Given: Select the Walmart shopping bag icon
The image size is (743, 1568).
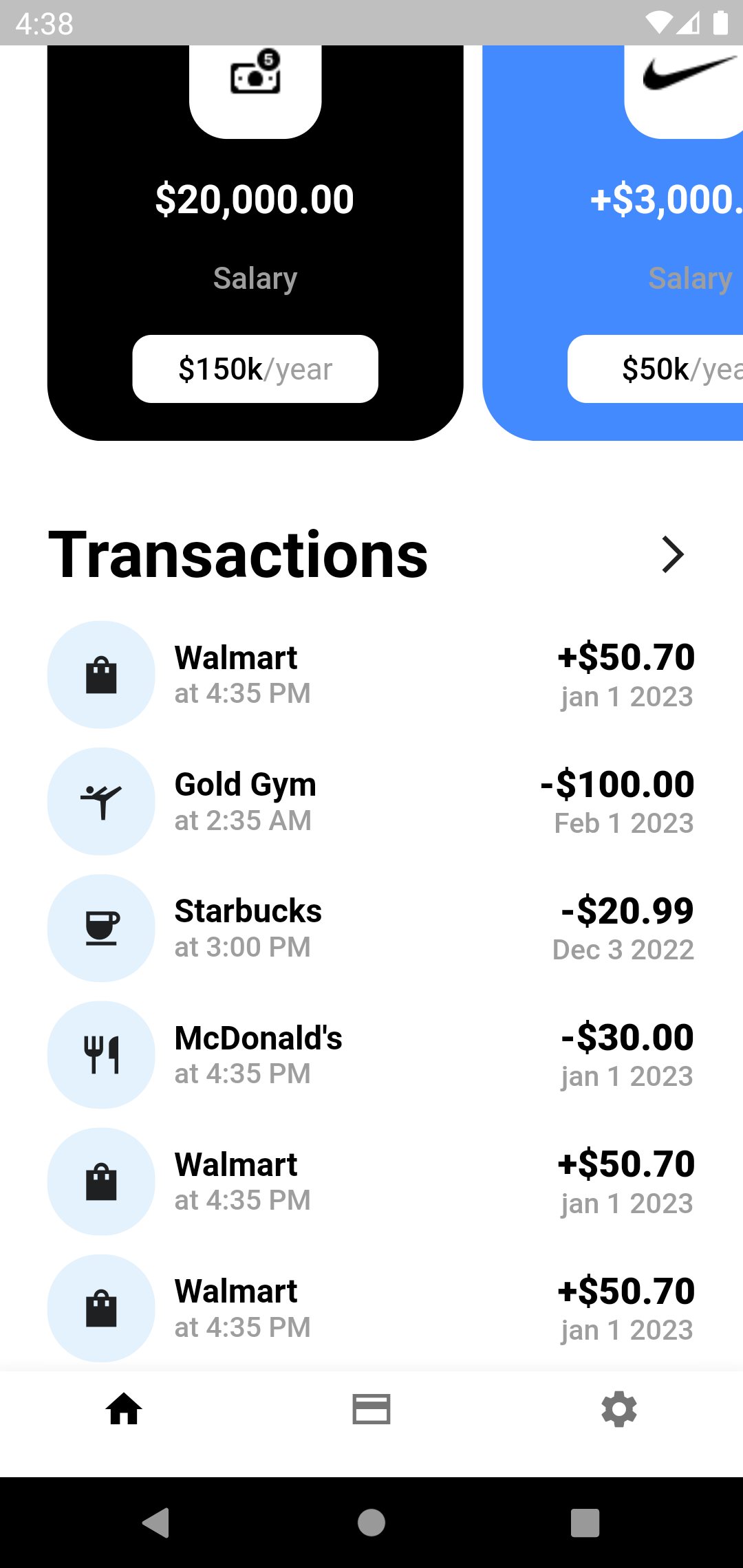Looking at the screenshot, I should 100,675.
